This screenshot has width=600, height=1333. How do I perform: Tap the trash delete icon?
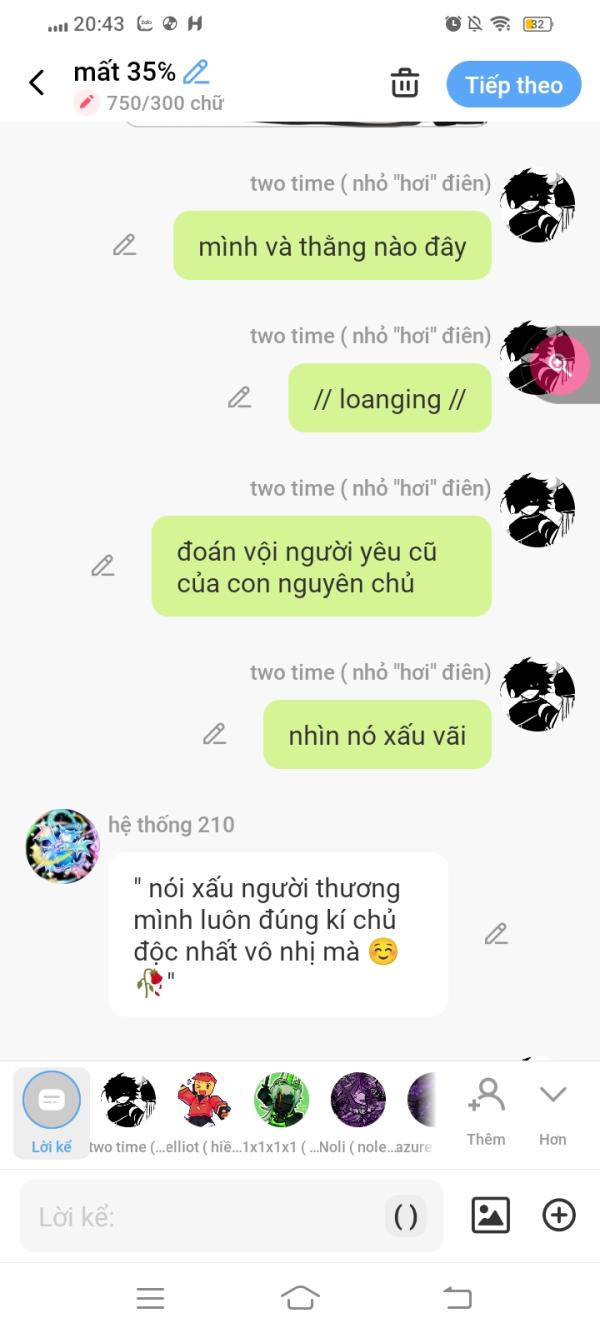tap(405, 84)
